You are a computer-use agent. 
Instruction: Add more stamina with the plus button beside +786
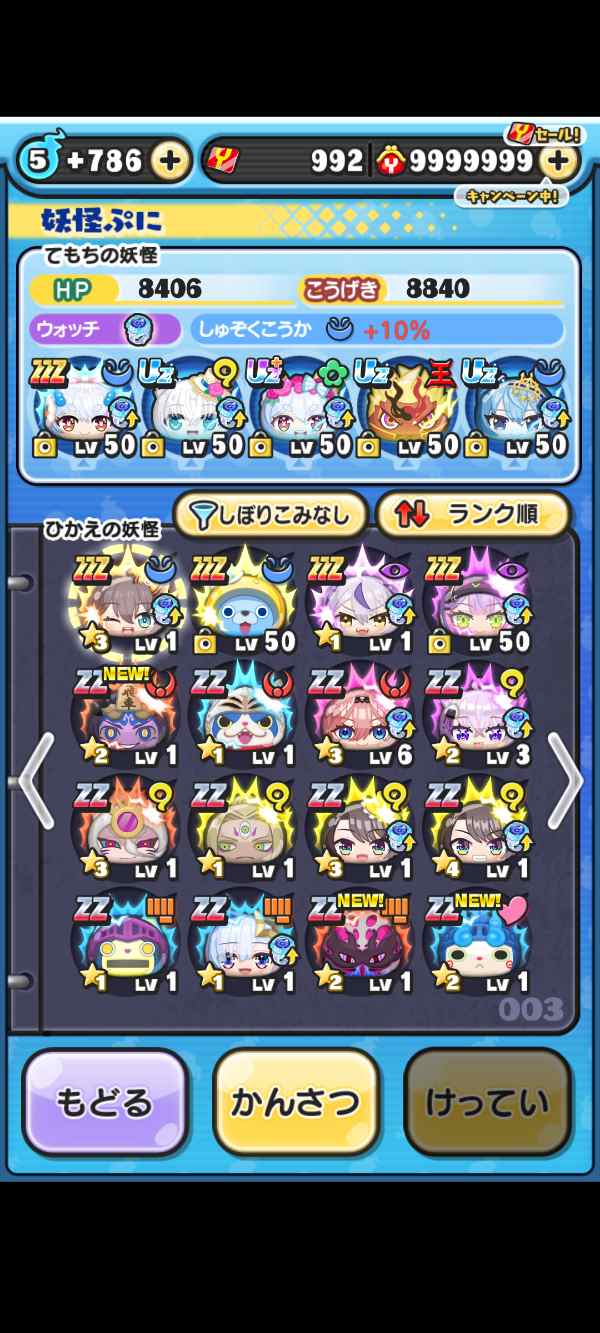170,160
